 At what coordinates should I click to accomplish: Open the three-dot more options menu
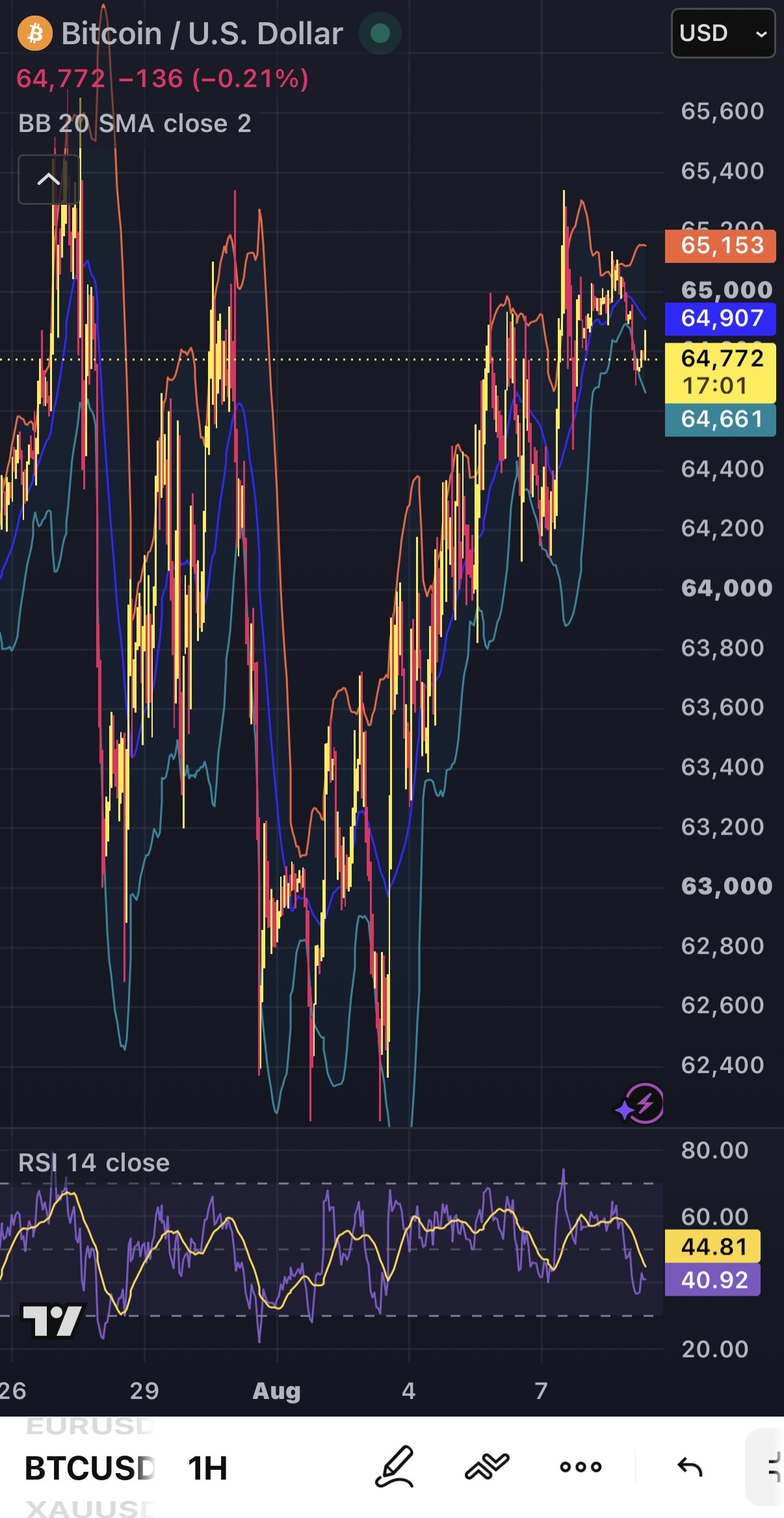click(581, 1467)
